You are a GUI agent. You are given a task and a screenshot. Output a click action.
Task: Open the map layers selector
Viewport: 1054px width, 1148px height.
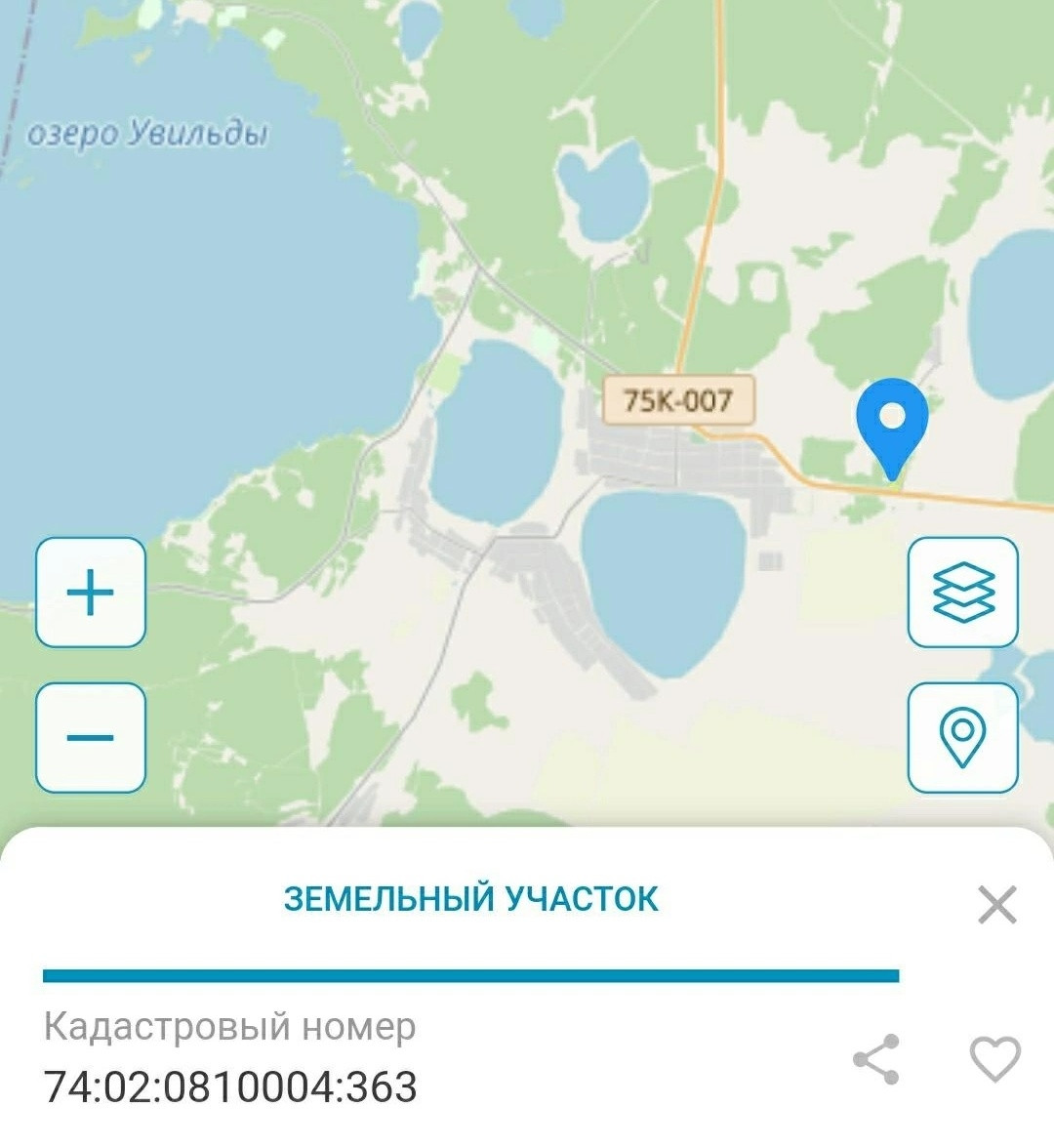[963, 593]
